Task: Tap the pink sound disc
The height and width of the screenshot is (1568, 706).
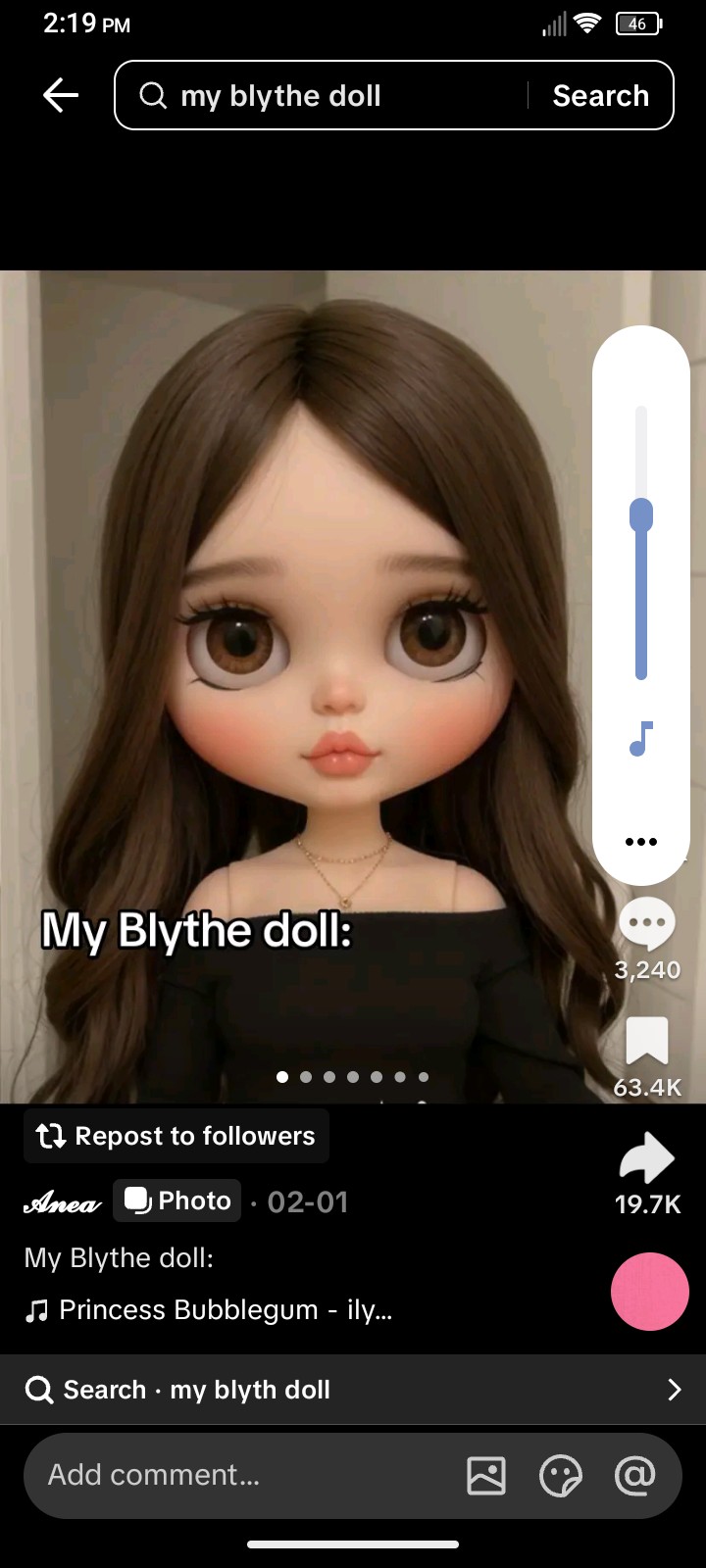Action: 650,1292
